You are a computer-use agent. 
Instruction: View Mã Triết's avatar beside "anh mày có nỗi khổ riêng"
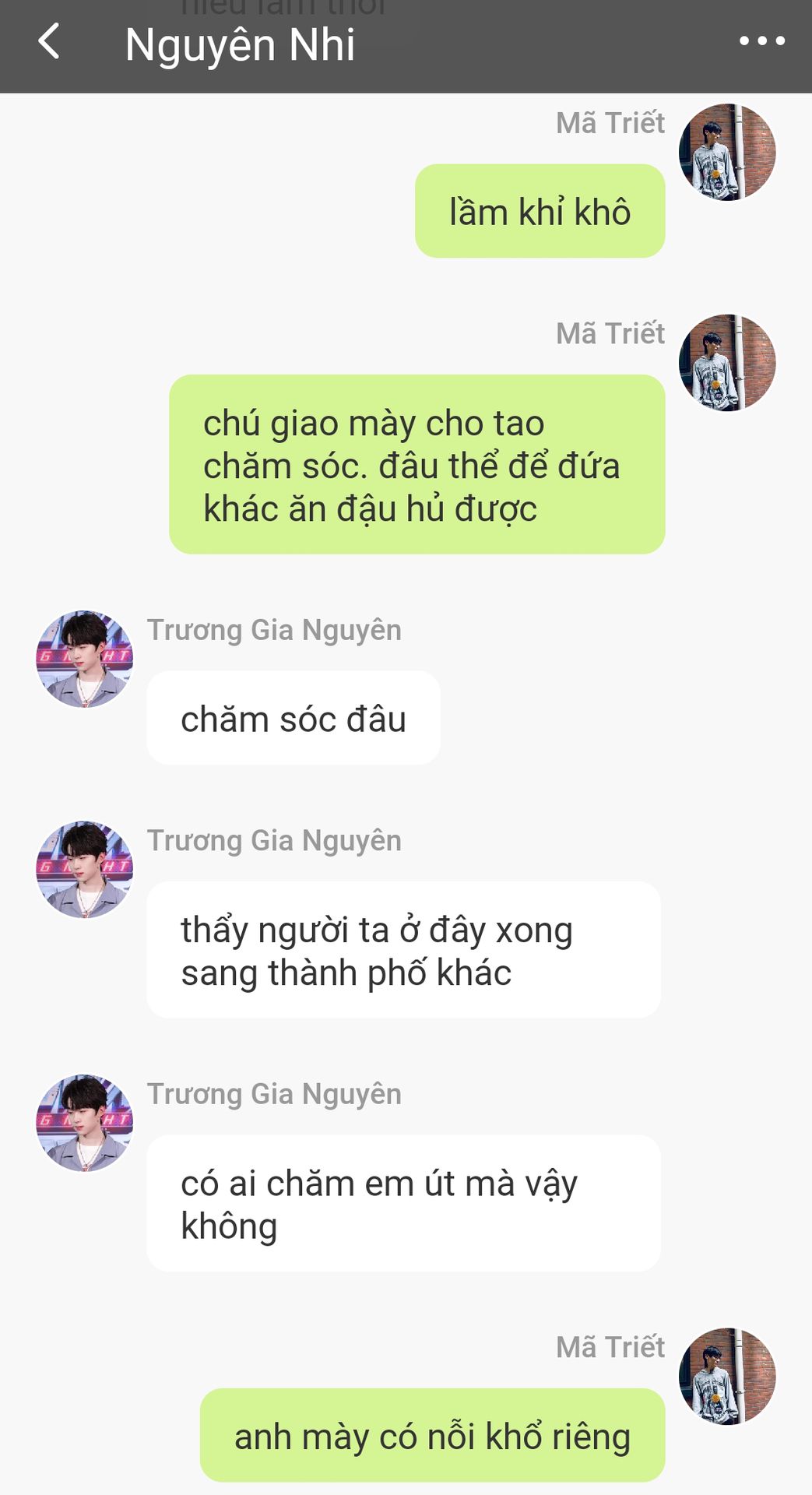pyautogui.click(x=727, y=1376)
